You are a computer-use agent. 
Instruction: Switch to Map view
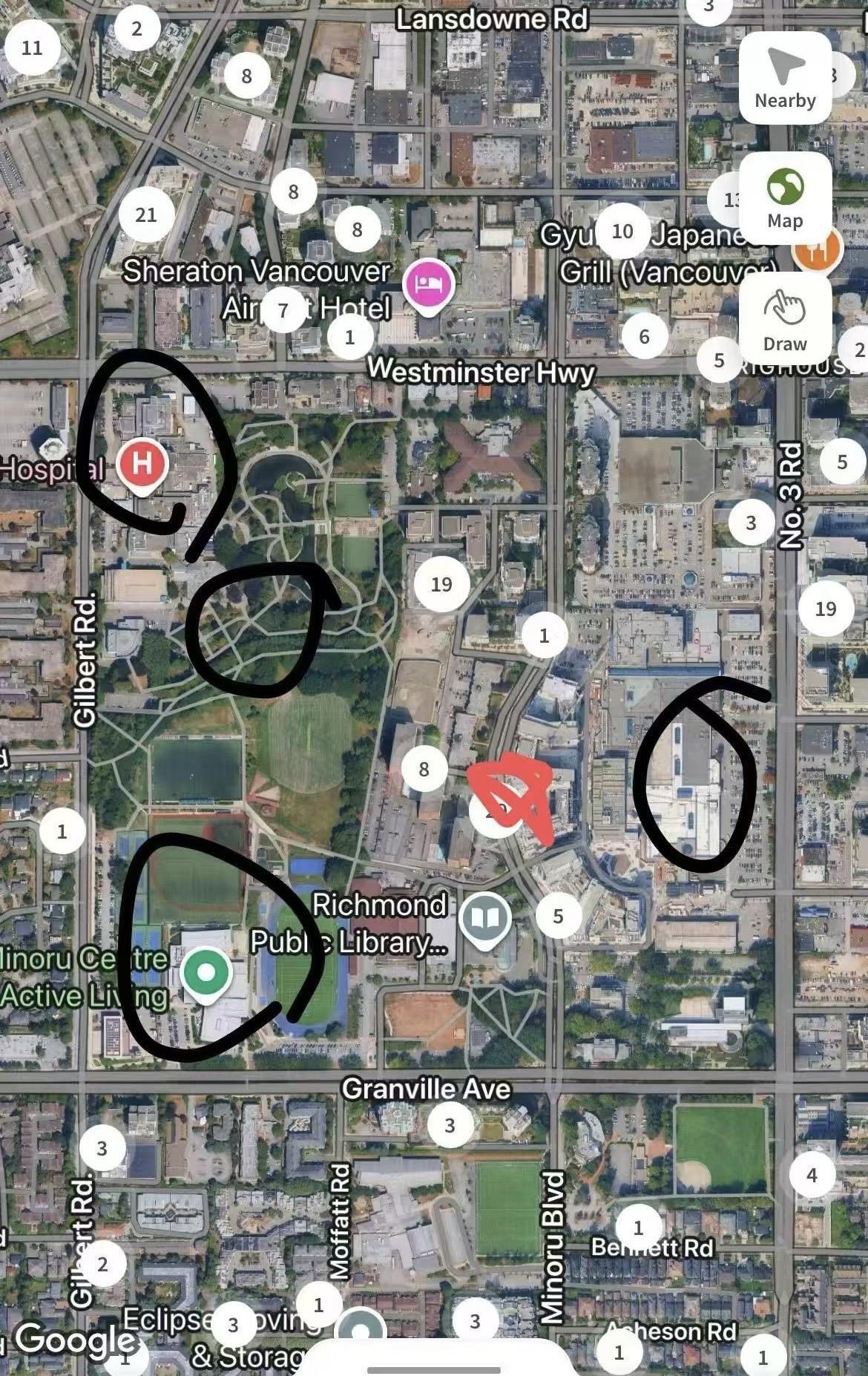[x=785, y=198]
